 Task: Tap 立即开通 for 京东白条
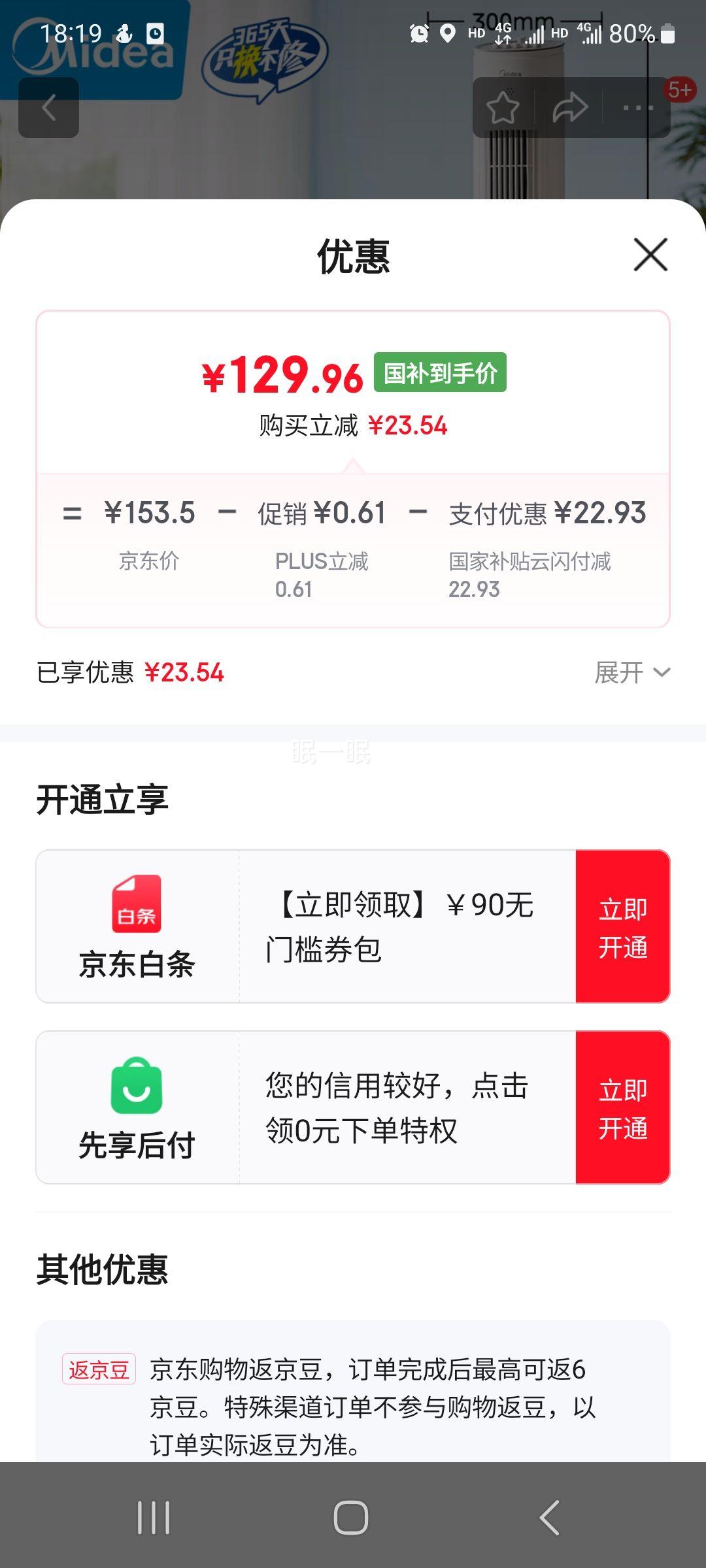click(x=622, y=926)
